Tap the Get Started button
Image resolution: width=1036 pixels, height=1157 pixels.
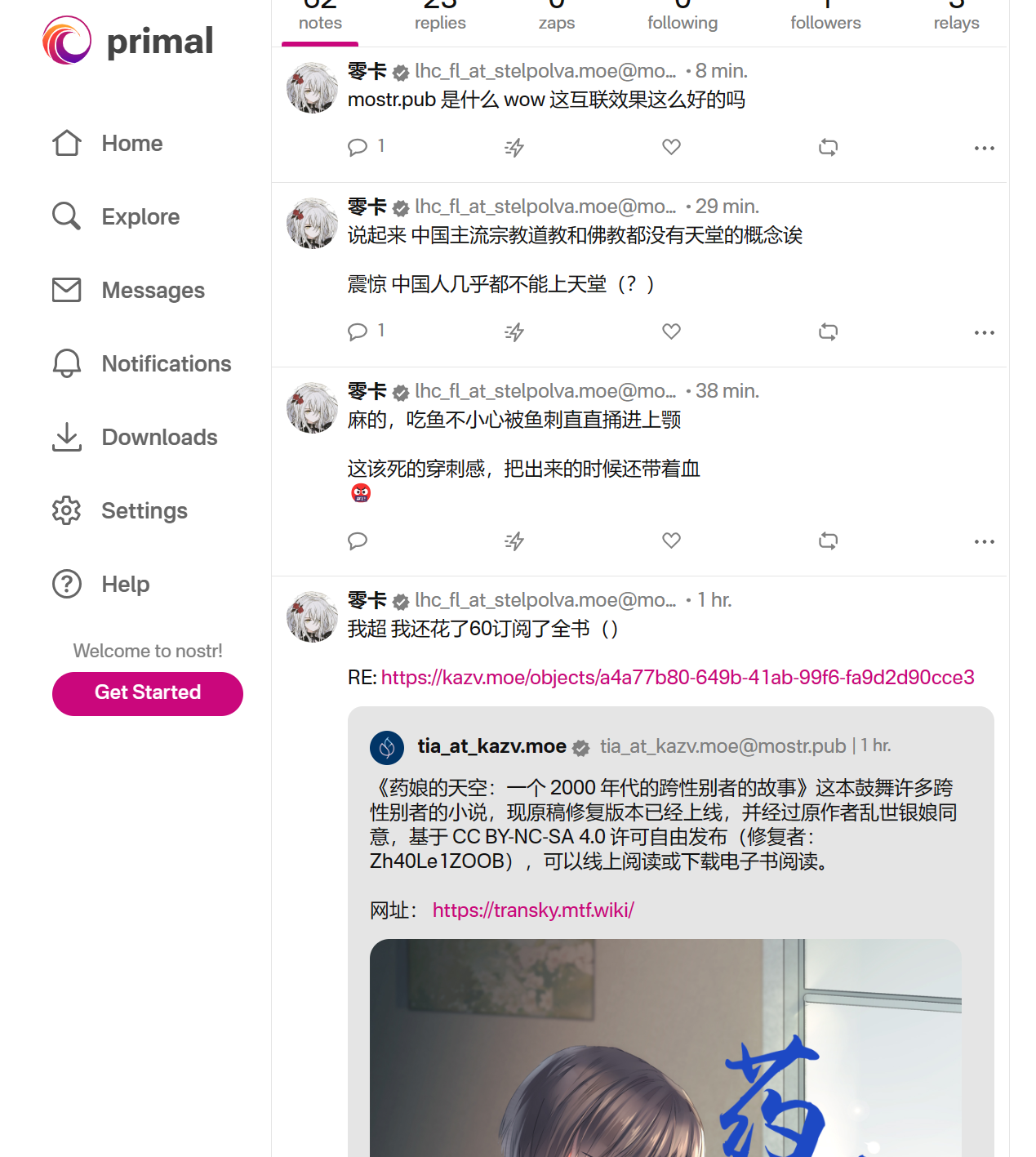coord(148,693)
